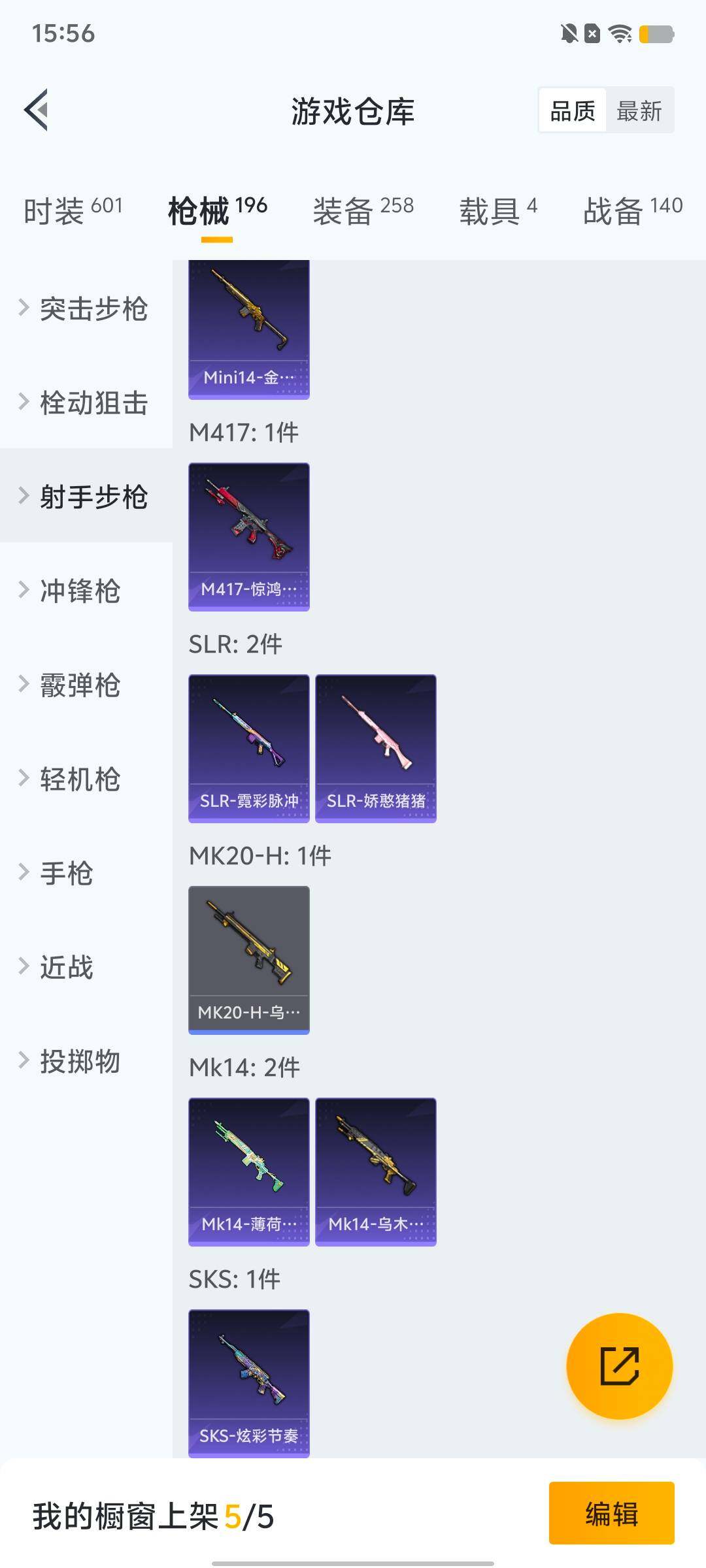Screen dimensions: 706x1568
Task: Open SLR-霓彩脉冲 skin
Action: point(248,748)
